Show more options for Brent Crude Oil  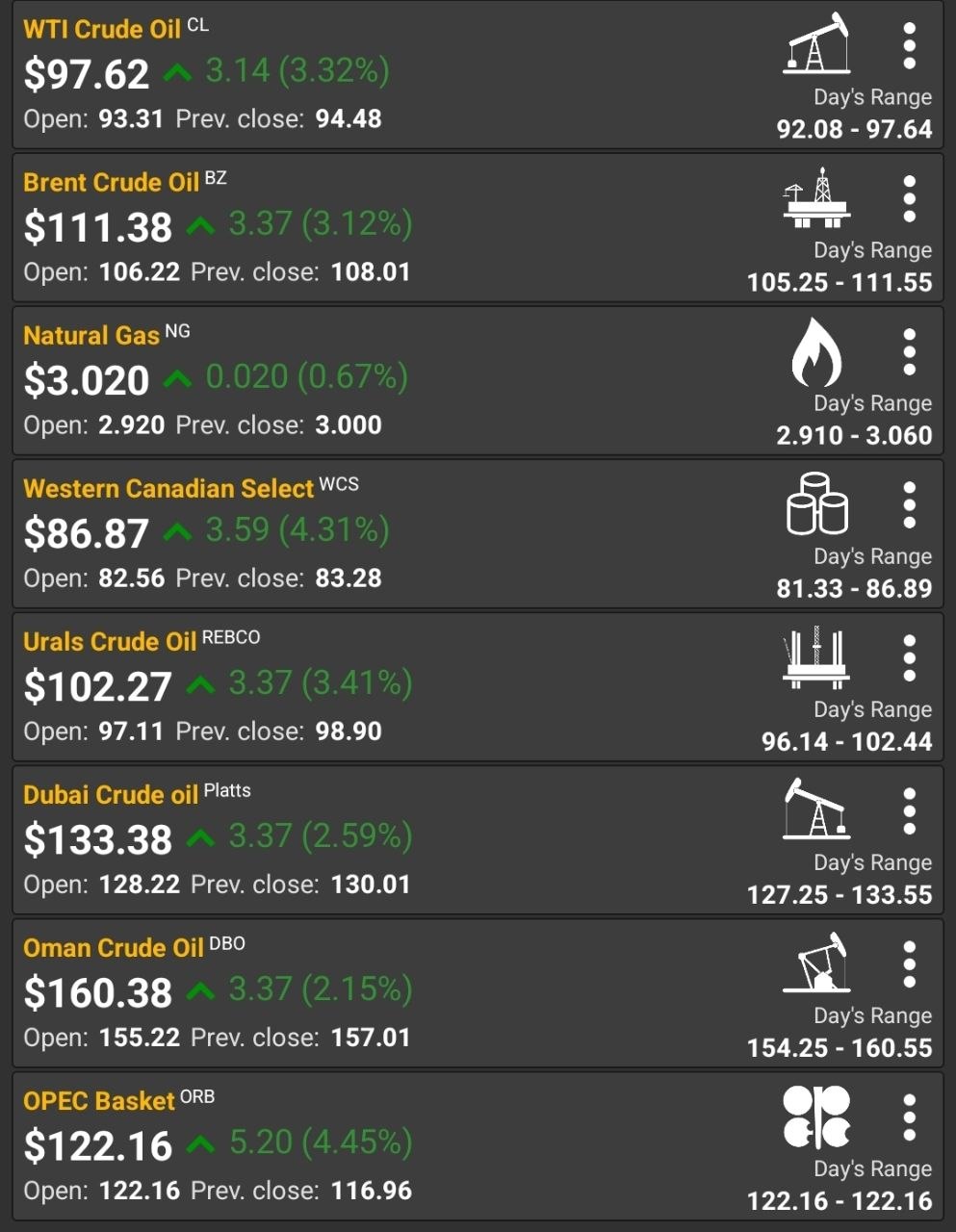click(909, 198)
